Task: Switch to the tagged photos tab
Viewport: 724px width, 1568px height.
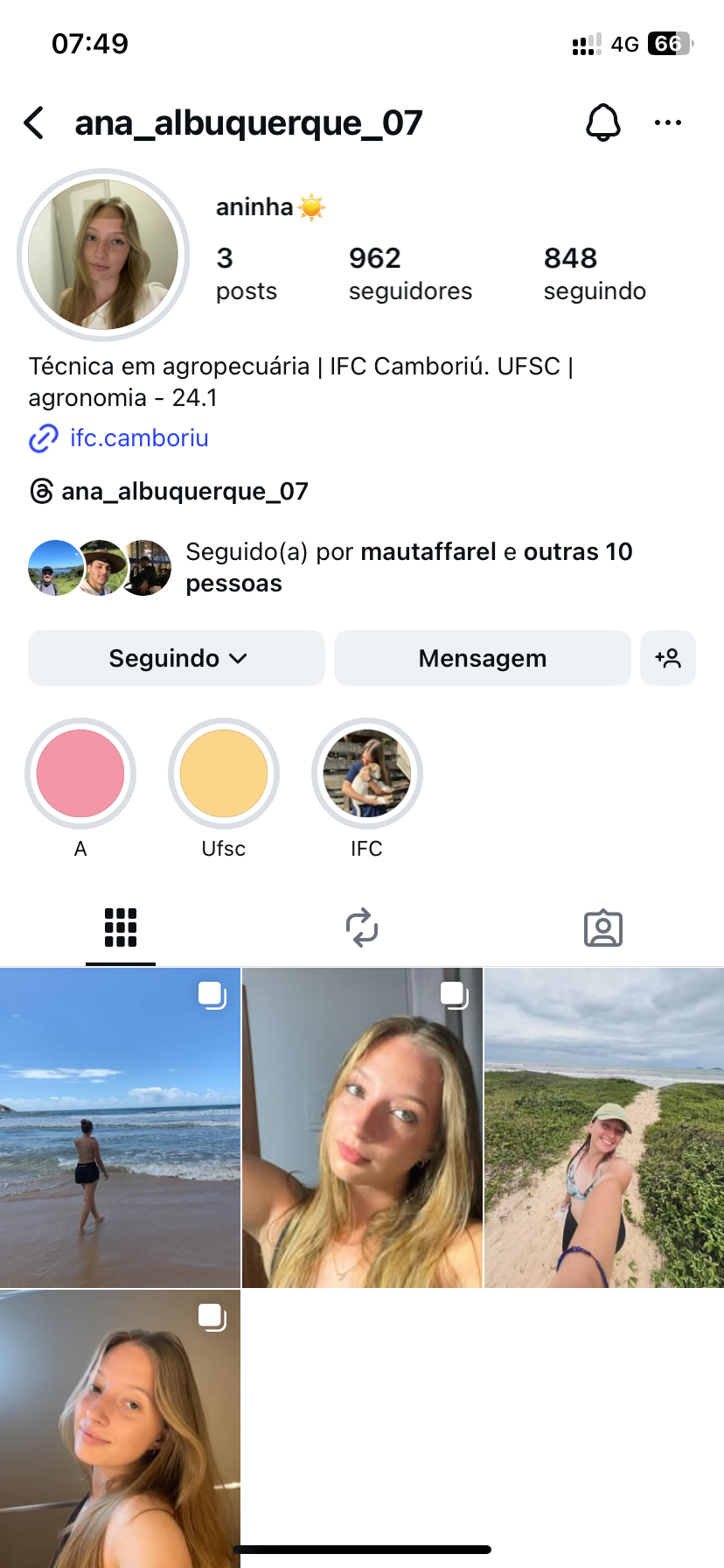Action: (x=603, y=927)
